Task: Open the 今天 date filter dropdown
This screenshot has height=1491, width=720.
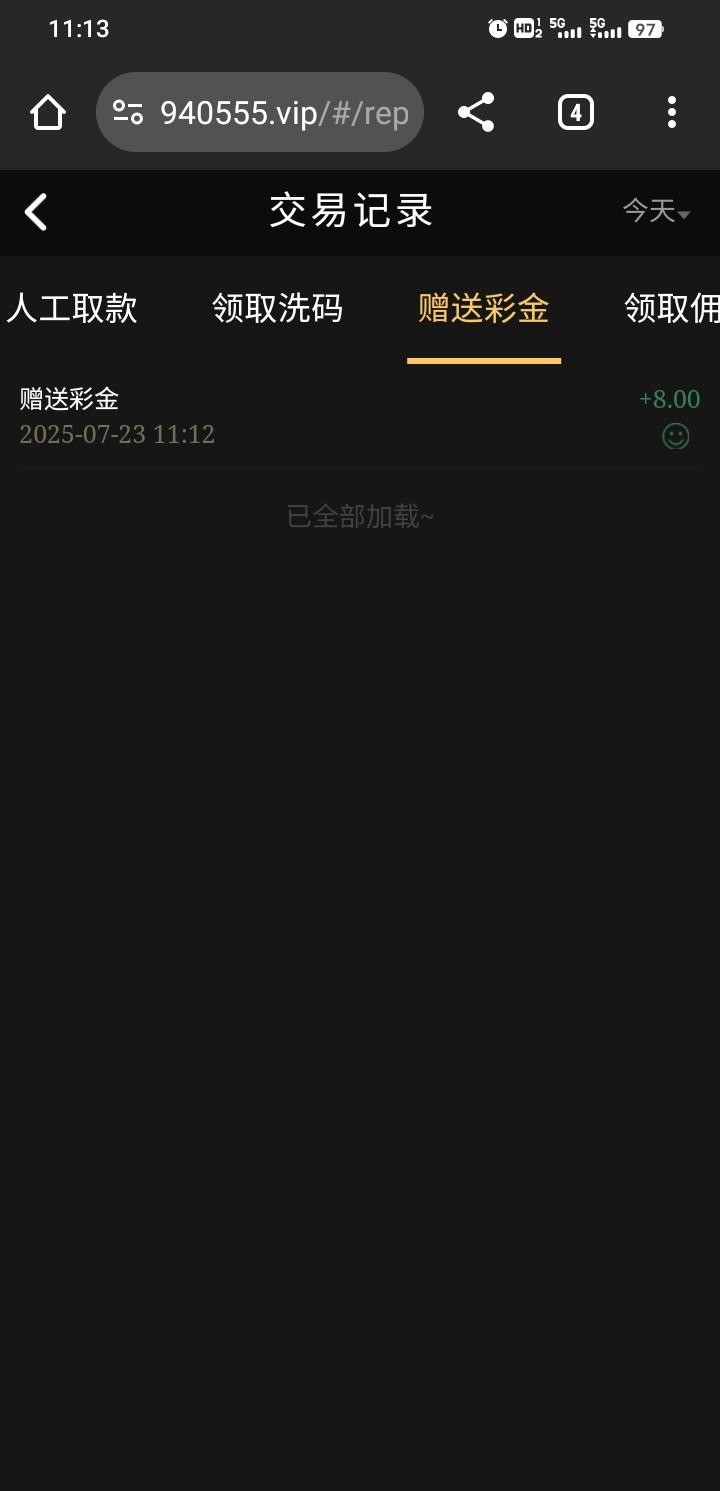Action: tap(656, 211)
